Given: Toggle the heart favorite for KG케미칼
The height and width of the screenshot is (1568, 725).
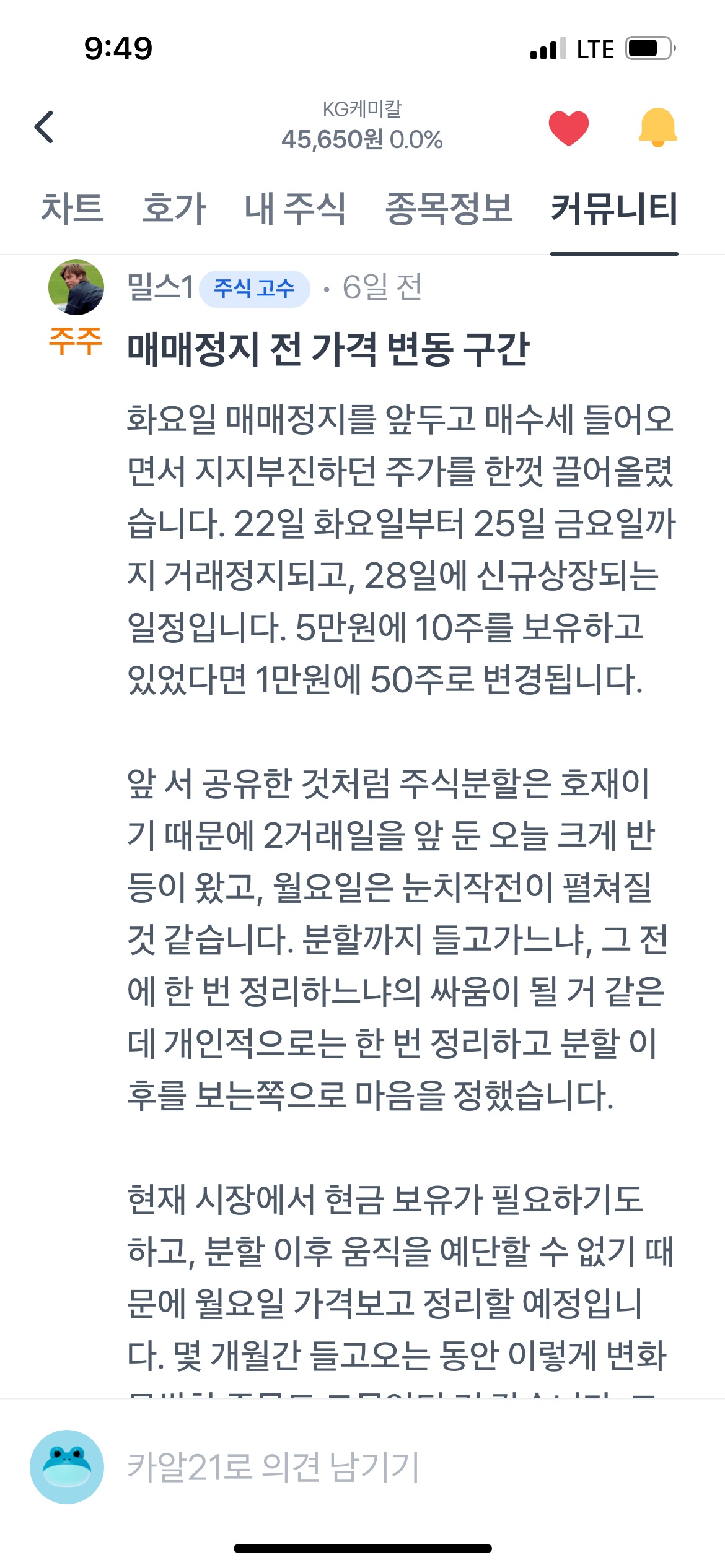Looking at the screenshot, I should (568, 128).
